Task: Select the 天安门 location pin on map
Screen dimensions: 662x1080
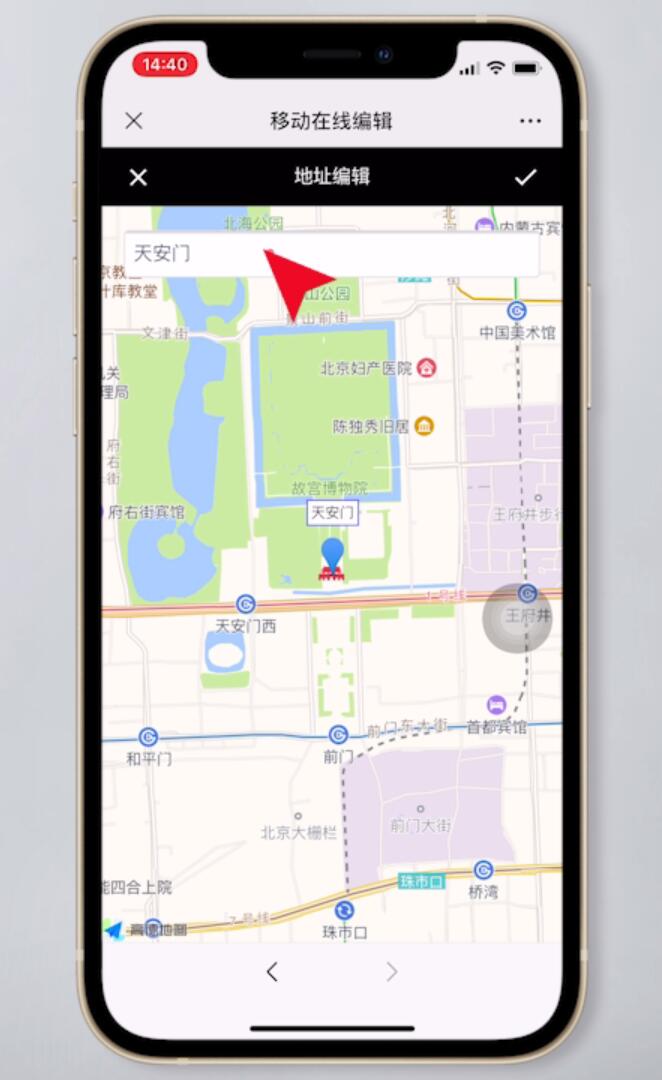Action: point(331,558)
